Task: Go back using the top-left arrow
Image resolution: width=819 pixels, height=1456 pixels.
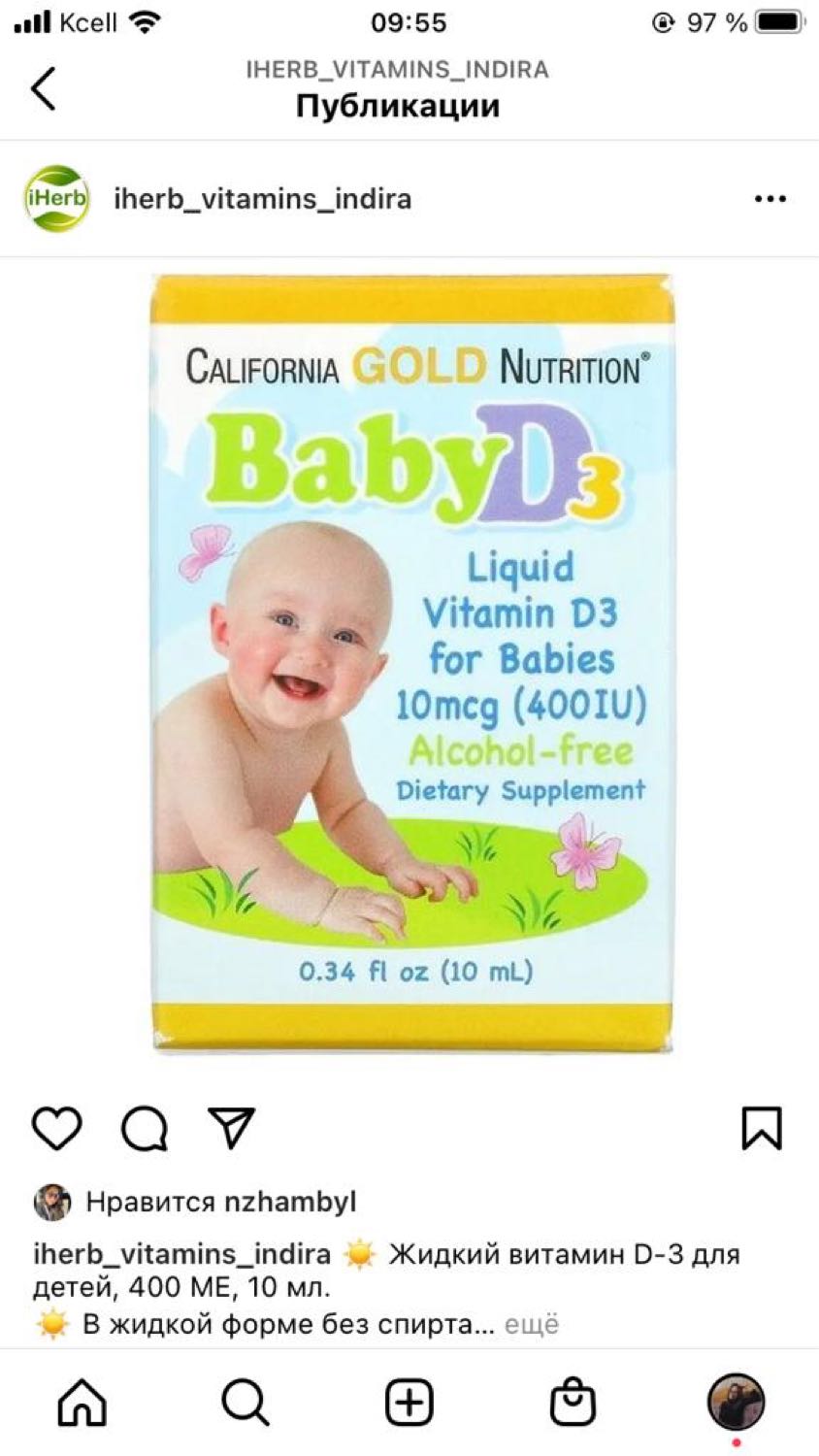Action: click(x=44, y=88)
